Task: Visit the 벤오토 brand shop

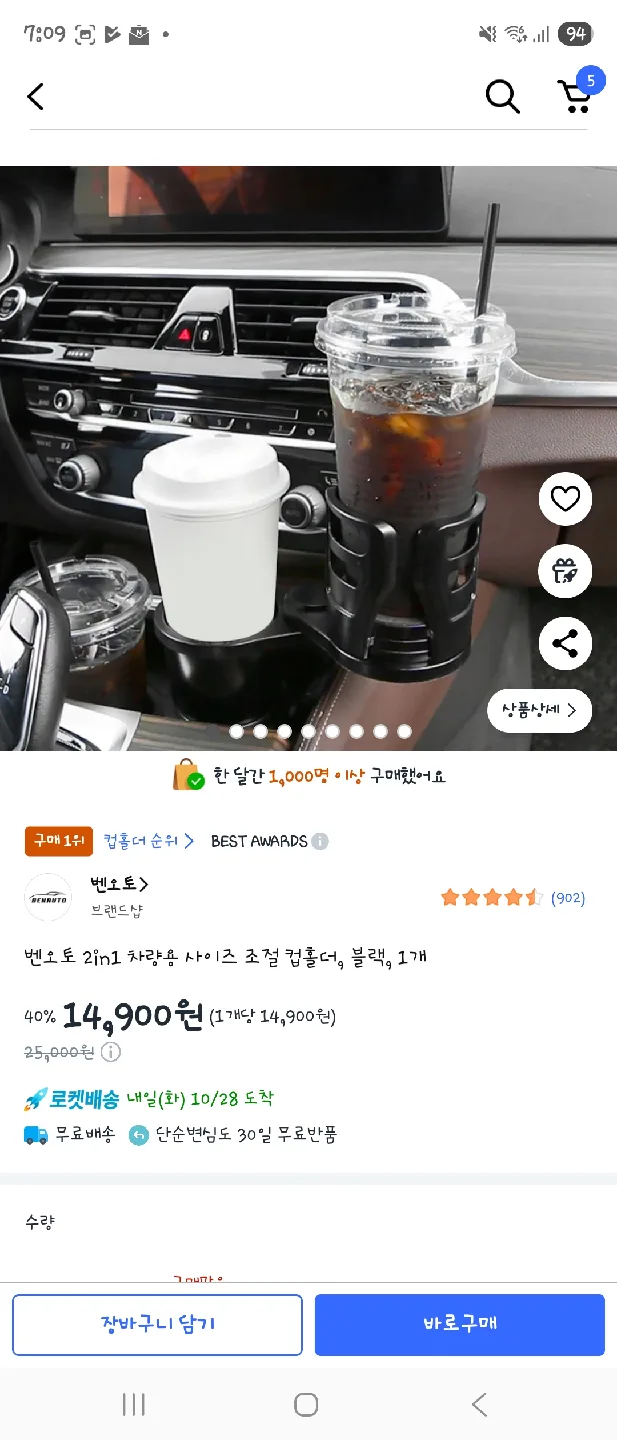Action: pos(119,884)
